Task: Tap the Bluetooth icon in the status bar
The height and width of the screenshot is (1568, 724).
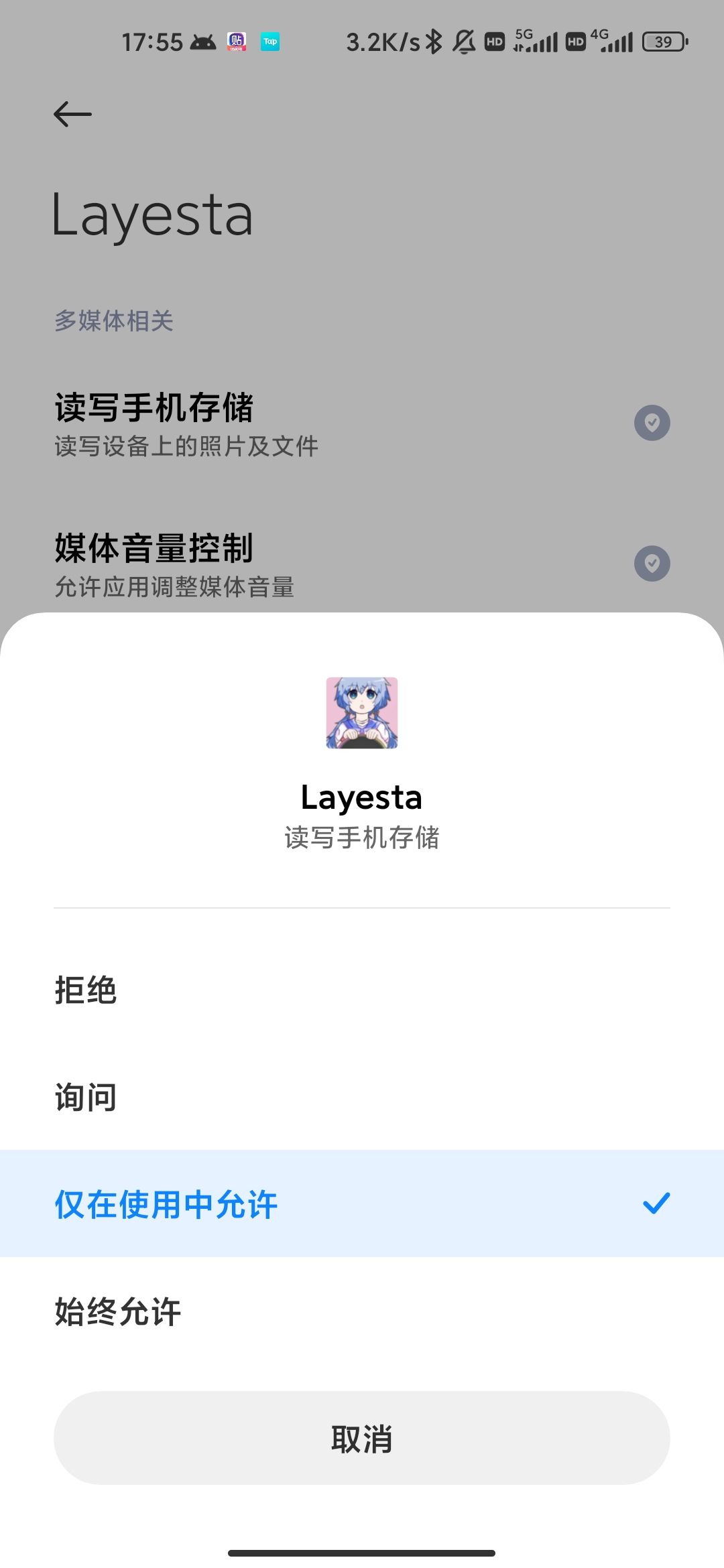Action: (433, 42)
